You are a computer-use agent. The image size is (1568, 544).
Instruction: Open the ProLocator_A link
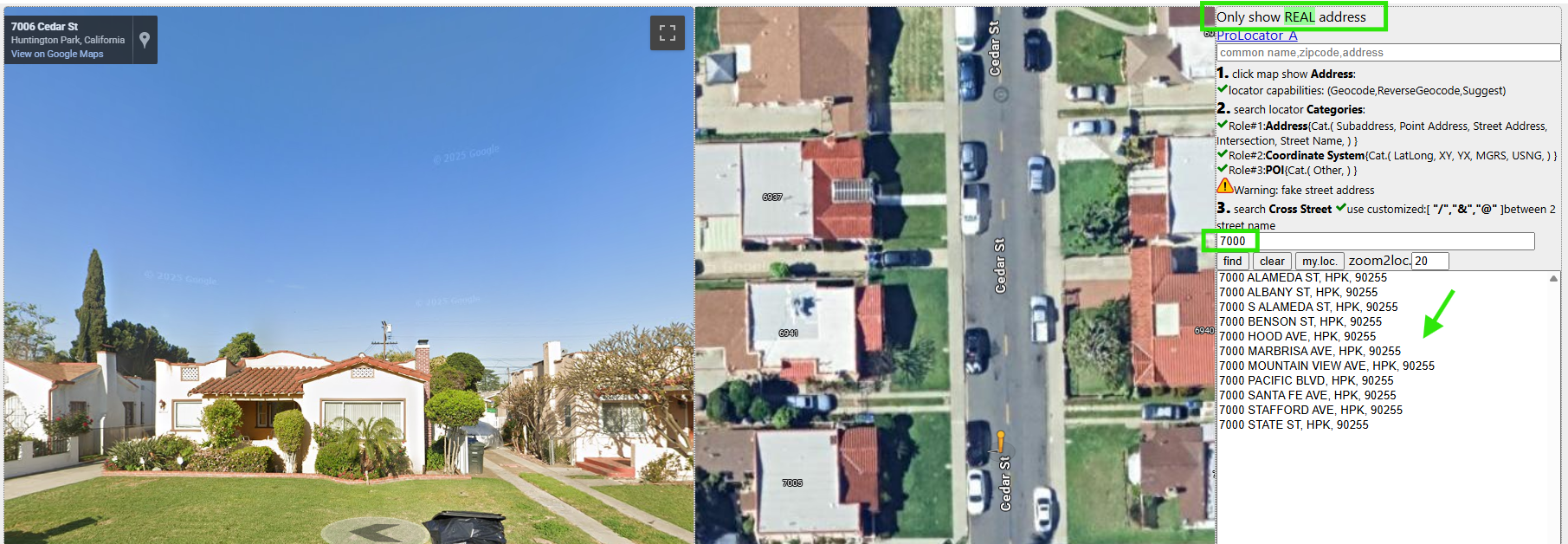coord(1256,36)
